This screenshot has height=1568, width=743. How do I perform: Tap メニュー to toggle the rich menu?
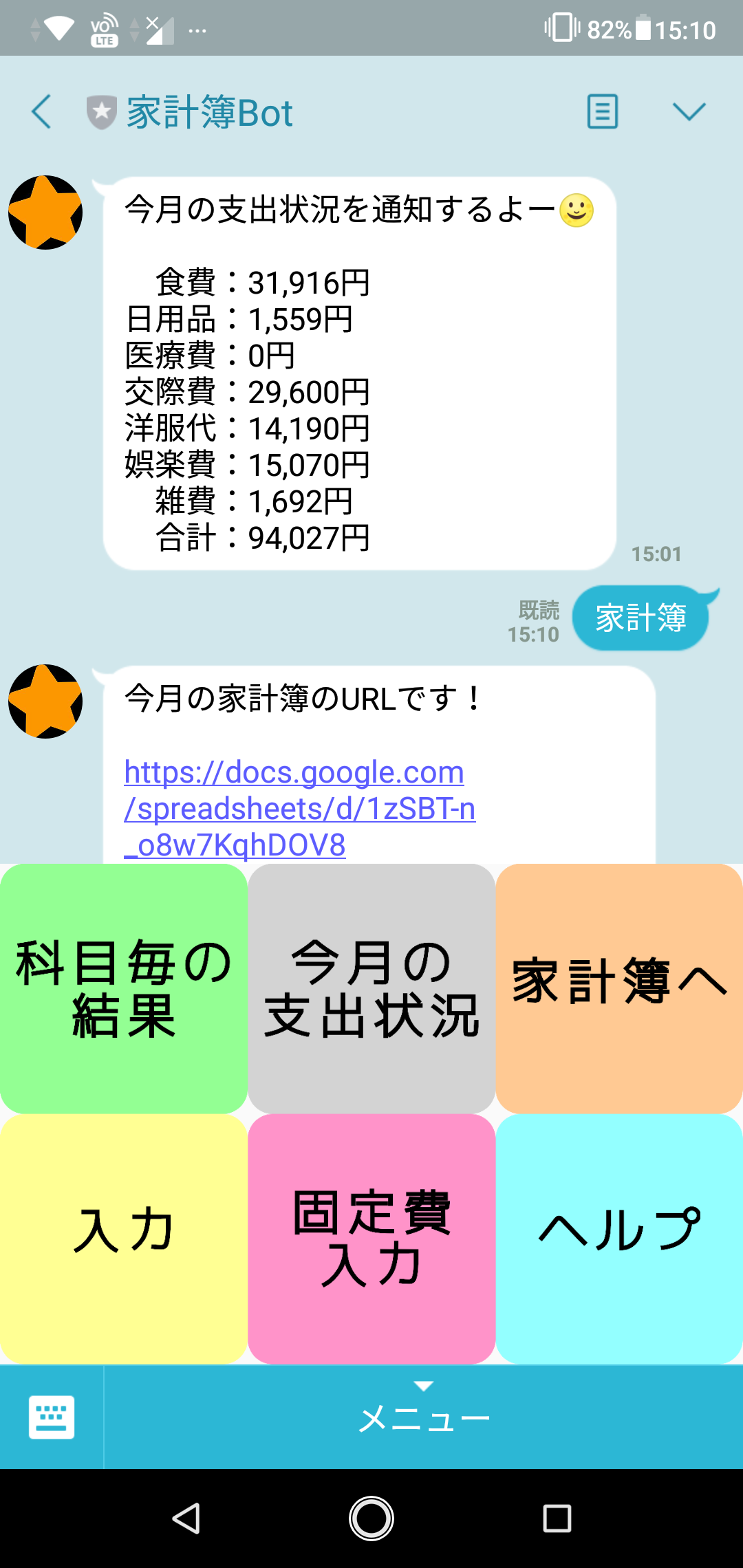tap(423, 1417)
